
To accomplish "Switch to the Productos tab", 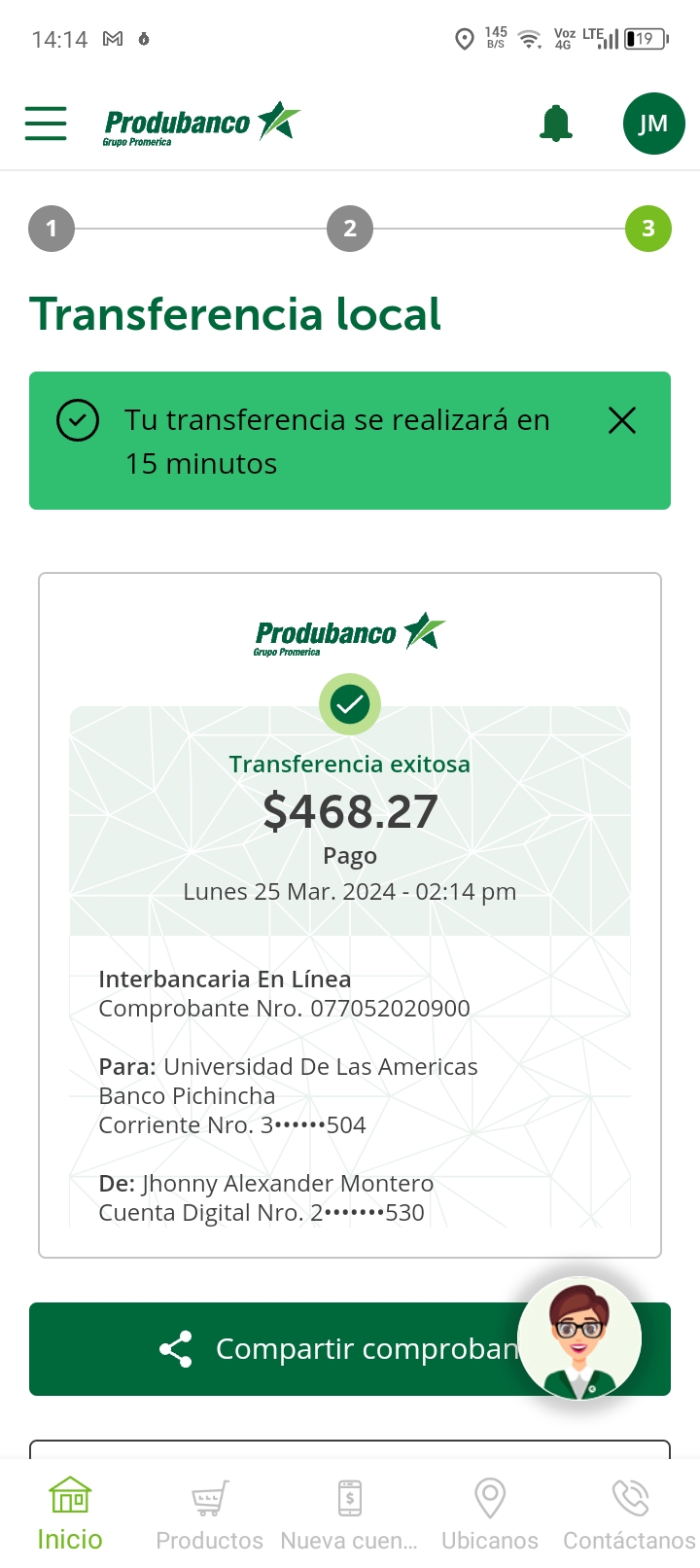I will pos(210,1514).
